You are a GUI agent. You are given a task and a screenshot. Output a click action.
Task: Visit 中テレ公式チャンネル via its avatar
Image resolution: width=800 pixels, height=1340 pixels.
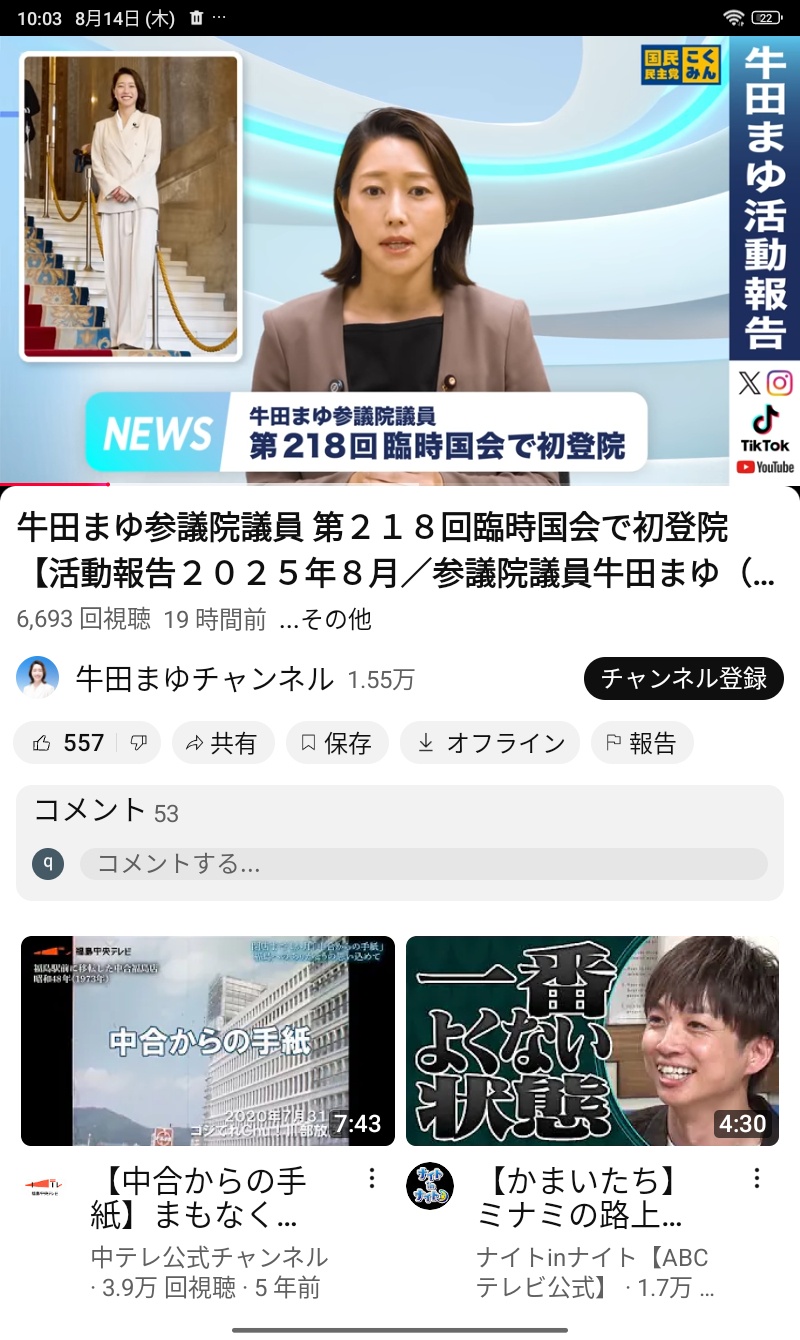[46, 1186]
